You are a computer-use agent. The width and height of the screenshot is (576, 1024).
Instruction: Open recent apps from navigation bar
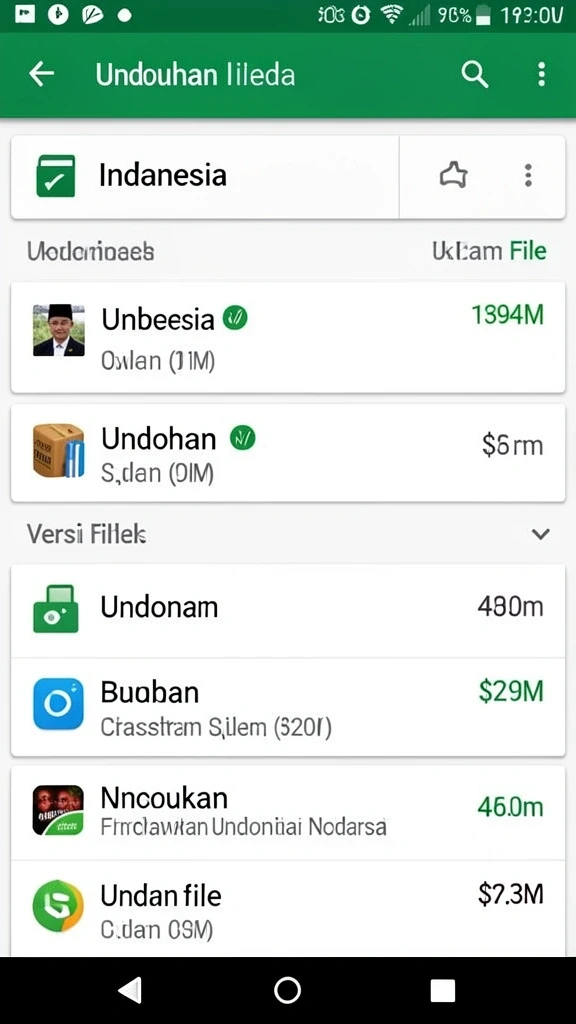point(442,990)
